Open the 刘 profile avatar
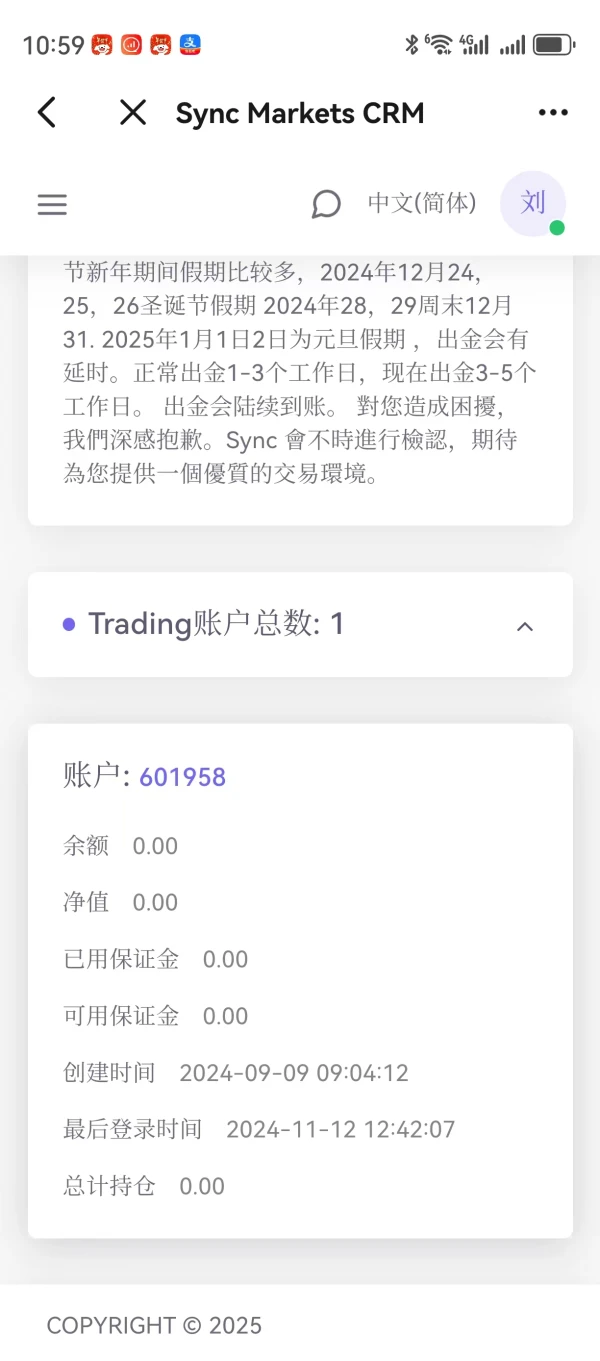This screenshot has width=600, height=1361. pyautogui.click(x=533, y=203)
